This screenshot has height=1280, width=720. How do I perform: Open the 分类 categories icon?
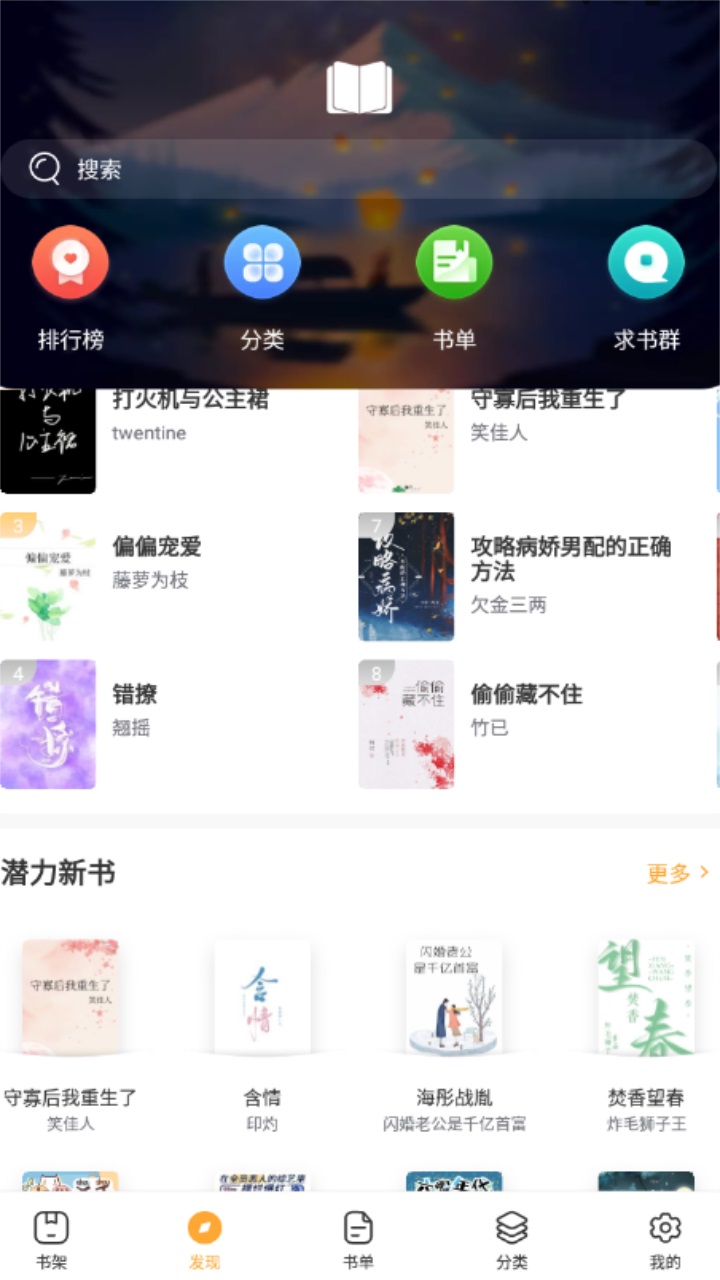(262, 261)
